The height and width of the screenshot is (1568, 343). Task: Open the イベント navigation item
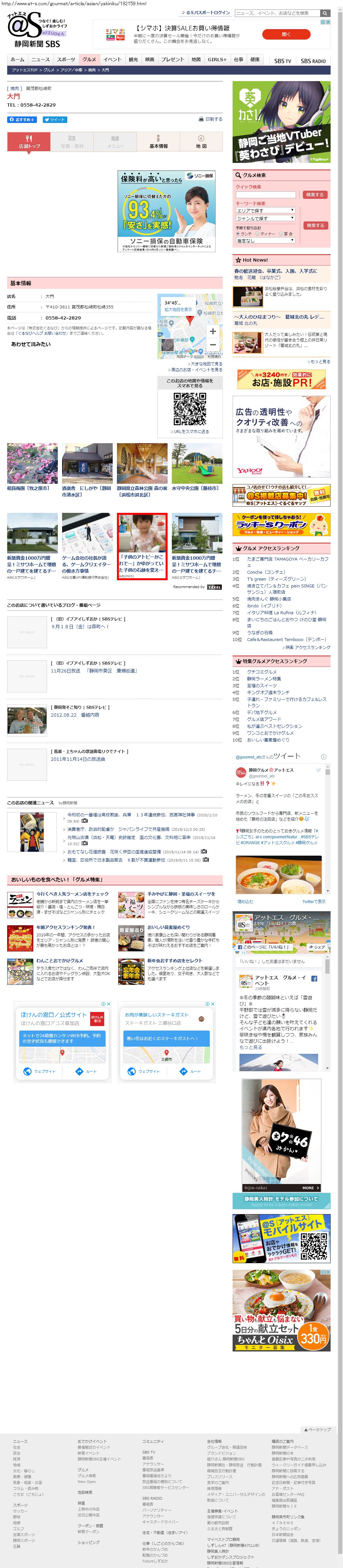(x=112, y=60)
